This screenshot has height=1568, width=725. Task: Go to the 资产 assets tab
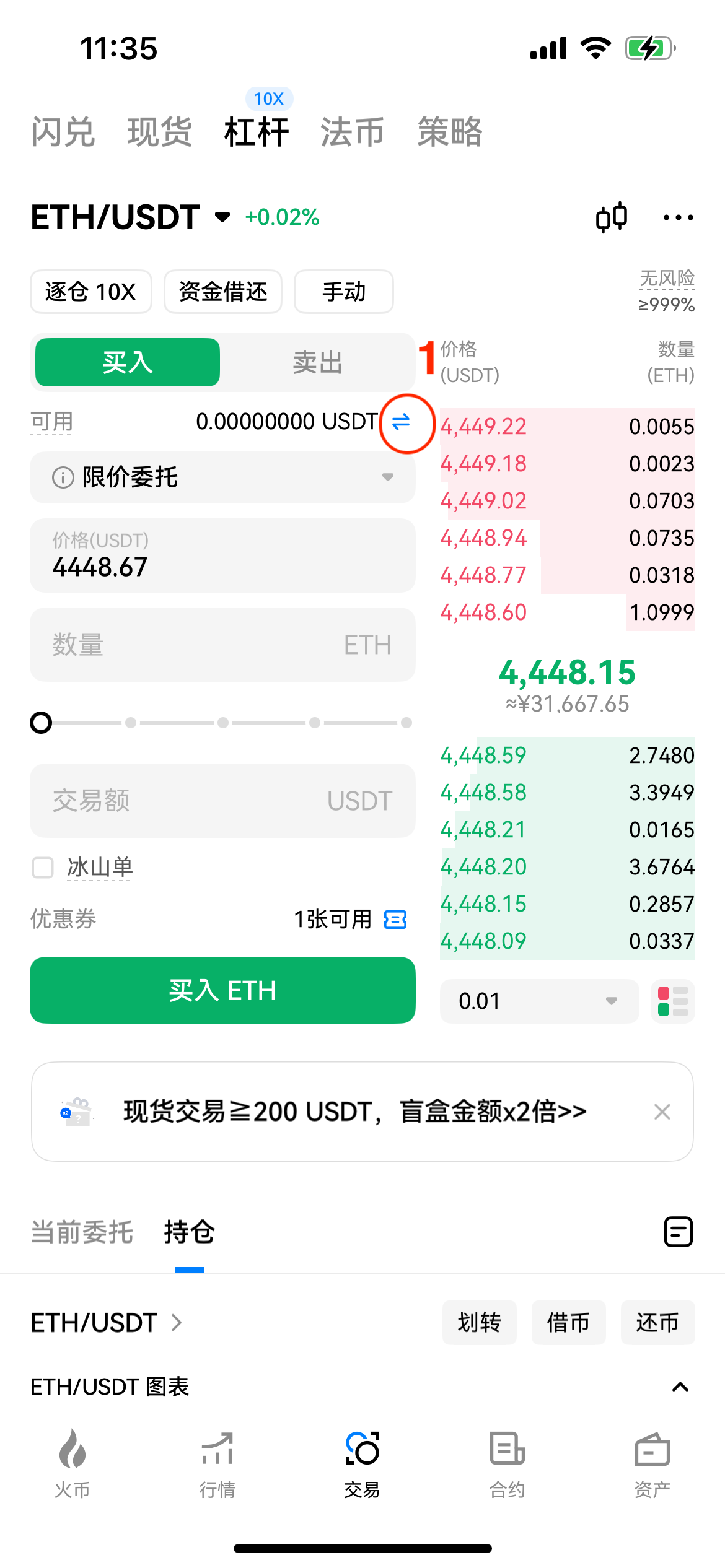[x=652, y=1463]
